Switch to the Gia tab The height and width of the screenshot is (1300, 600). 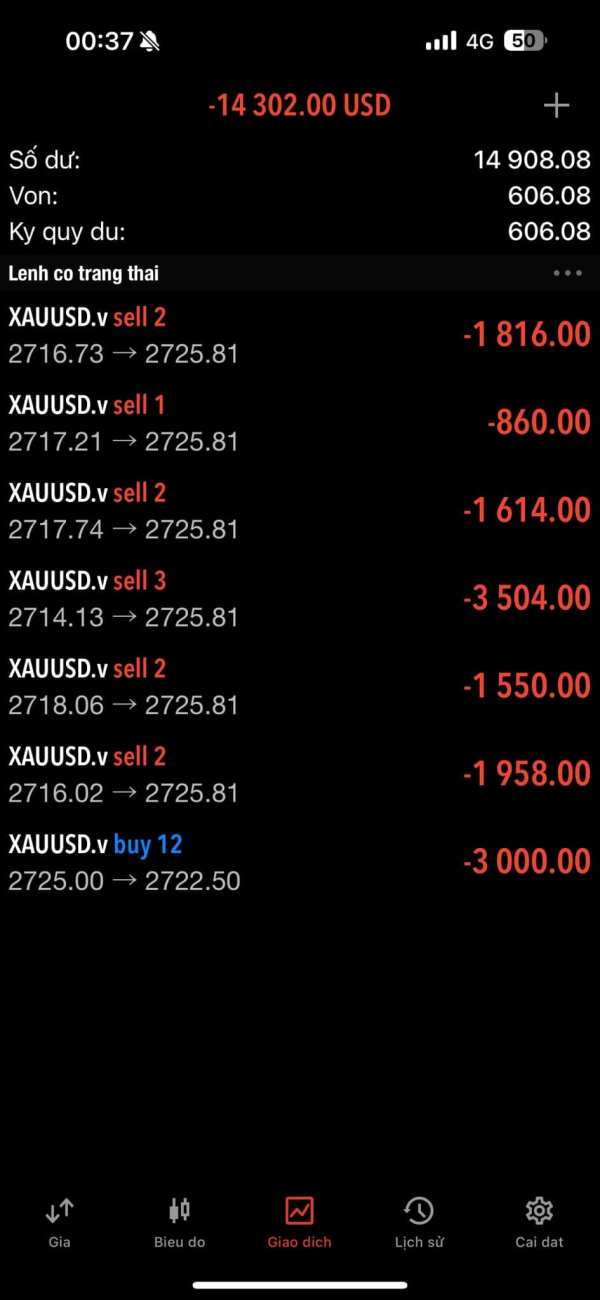(60, 1222)
